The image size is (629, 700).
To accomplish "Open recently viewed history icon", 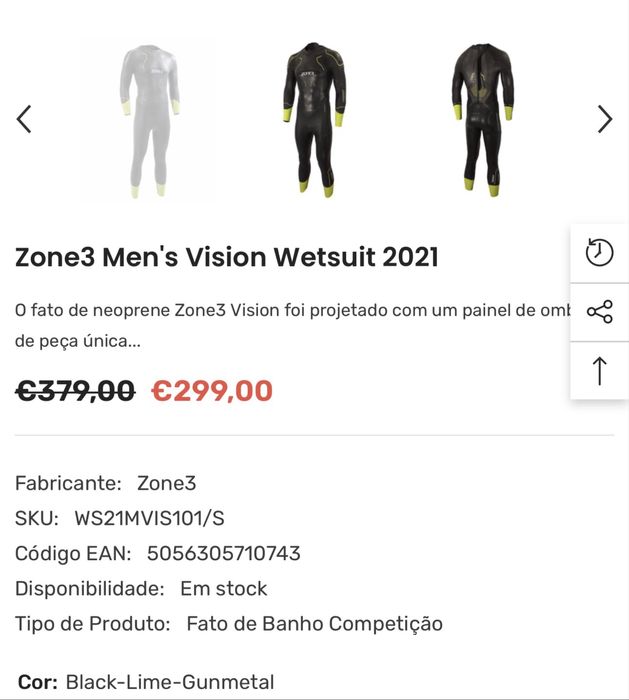I will point(599,253).
